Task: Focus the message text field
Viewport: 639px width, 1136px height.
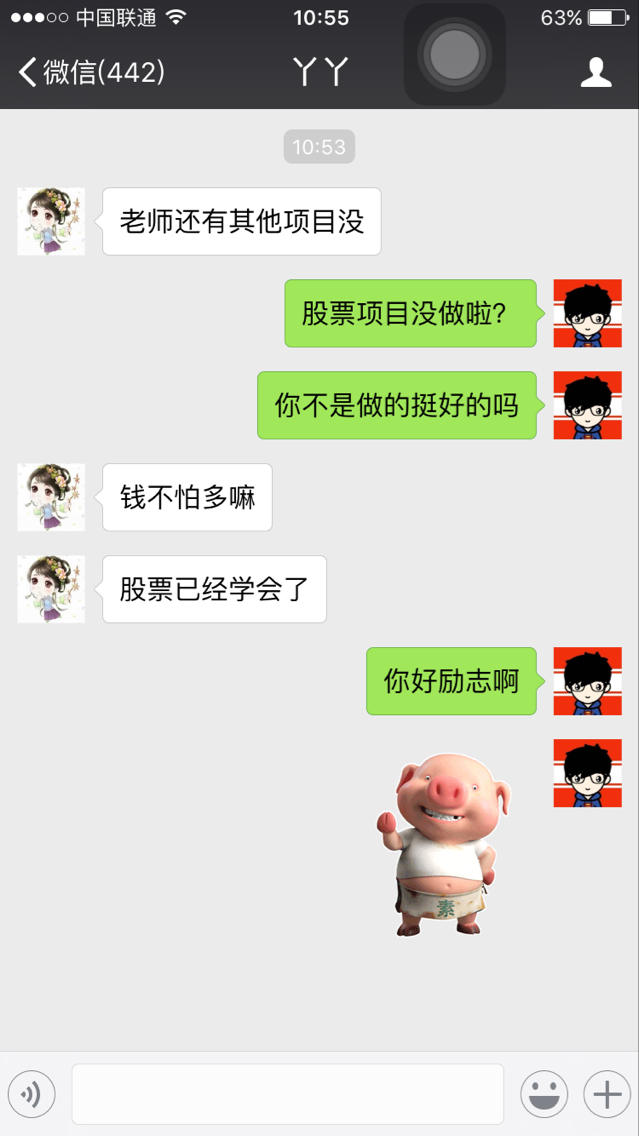Action: 287,1094
